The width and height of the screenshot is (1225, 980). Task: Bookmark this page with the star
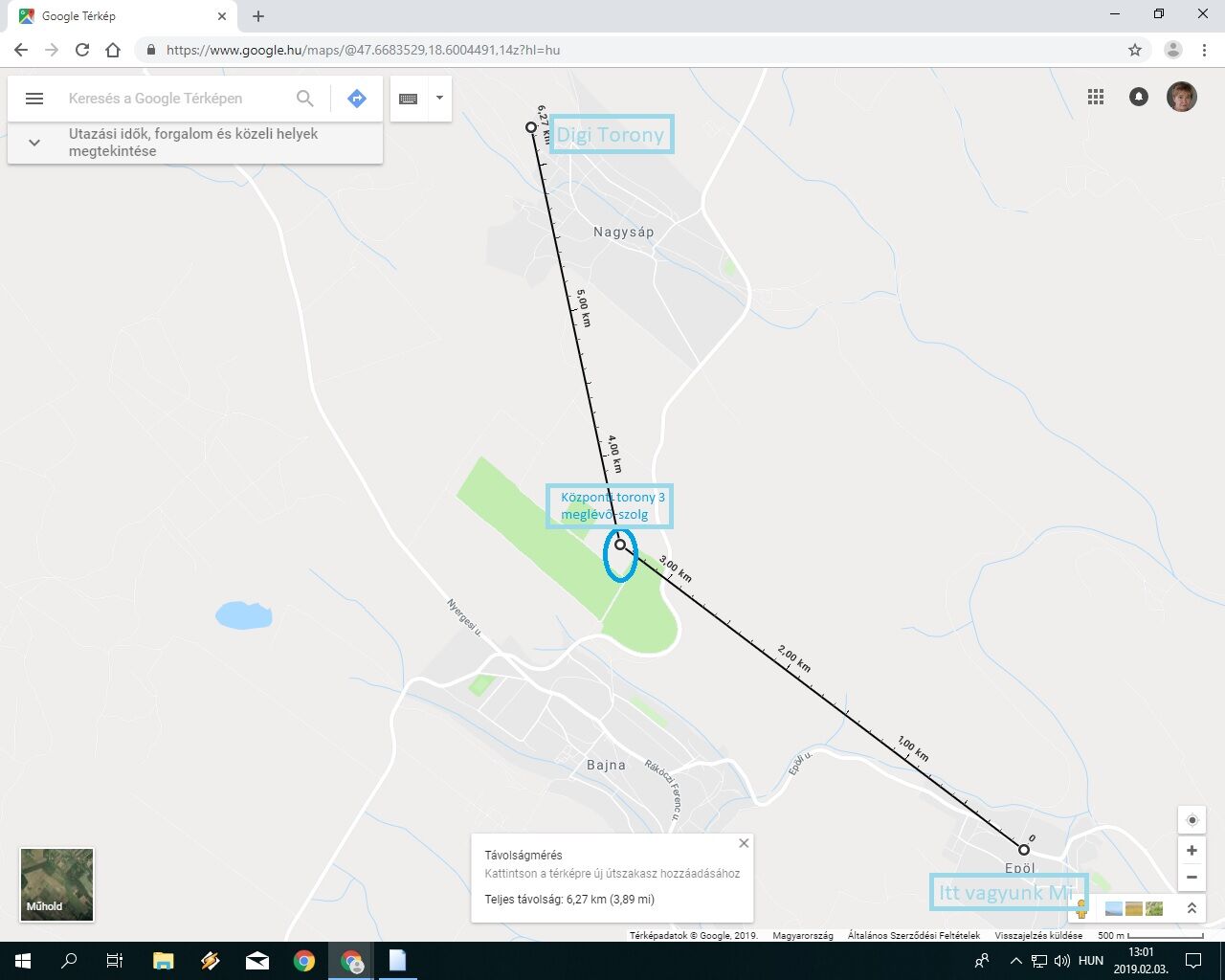[x=1135, y=50]
